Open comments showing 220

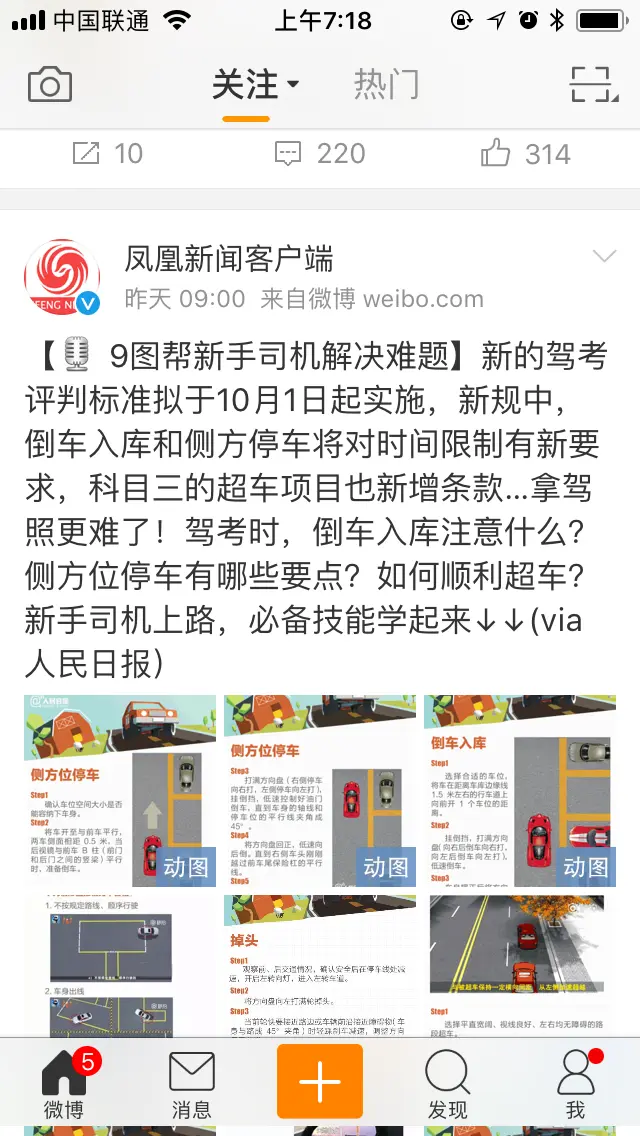tap(320, 153)
